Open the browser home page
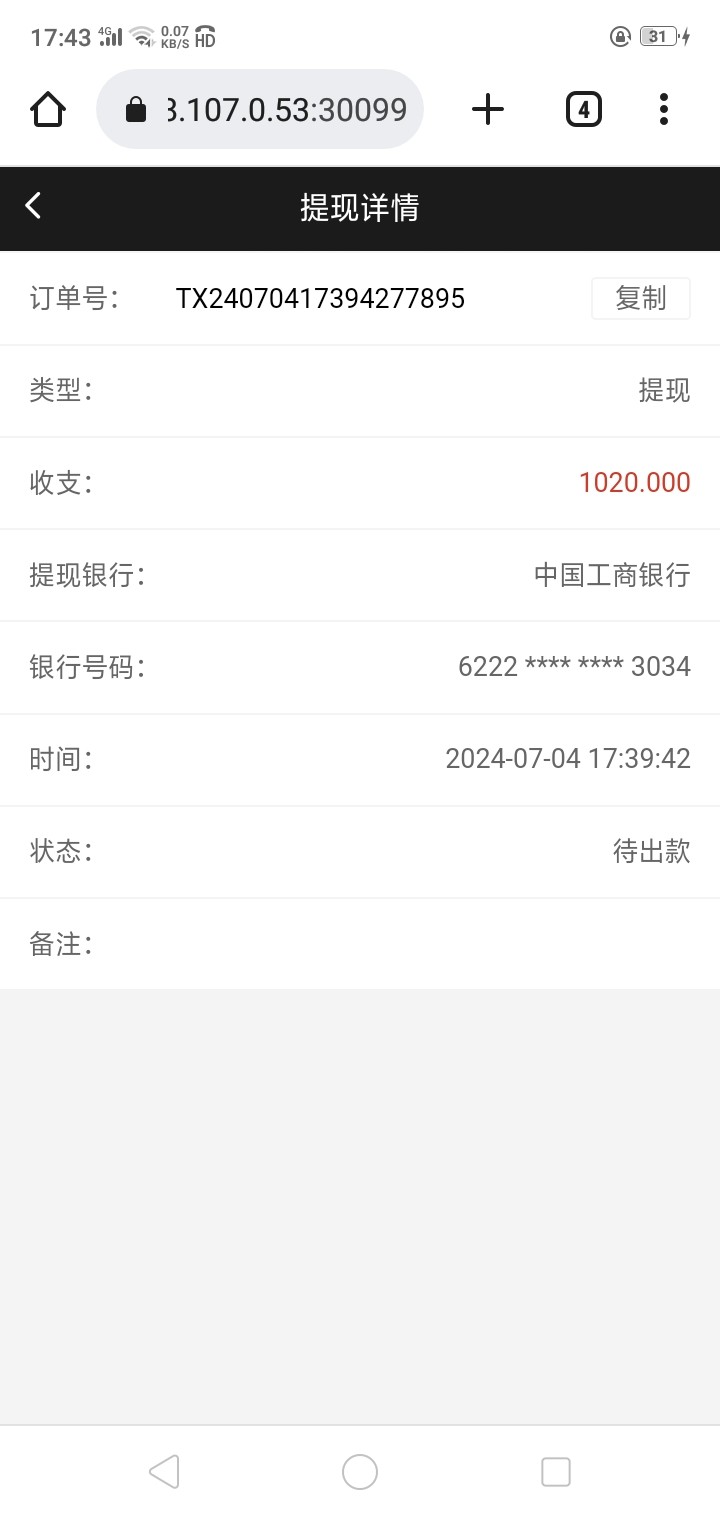 click(x=48, y=109)
